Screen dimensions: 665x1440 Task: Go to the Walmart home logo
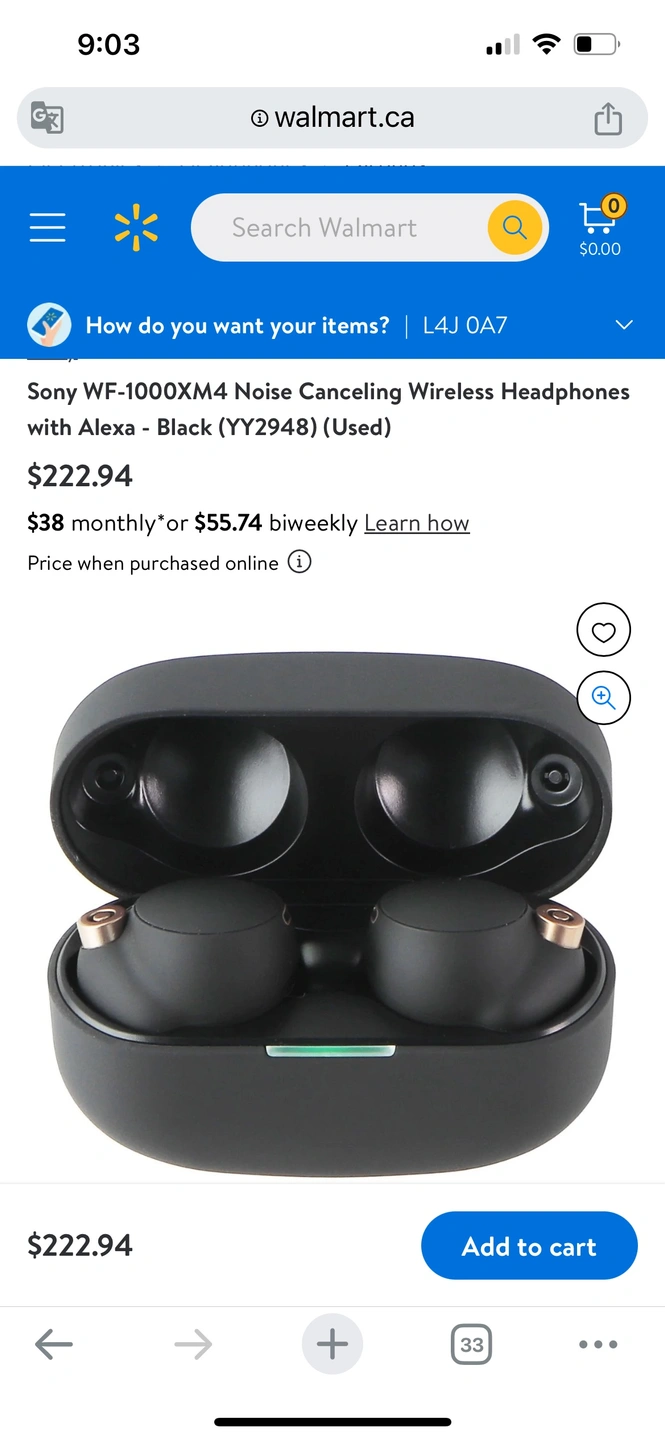[x=136, y=228]
